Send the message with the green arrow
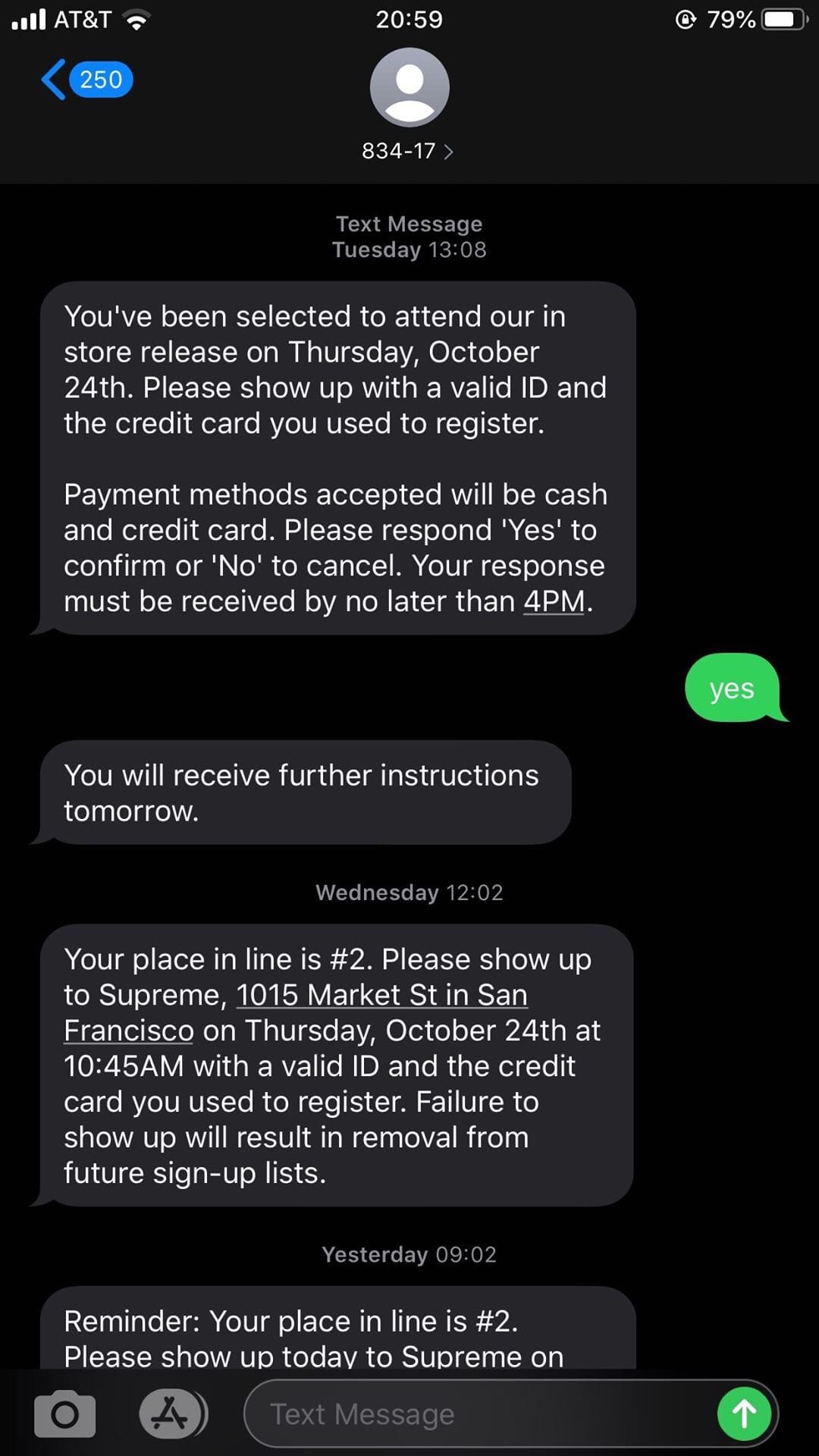The width and height of the screenshot is (819, 1456). point(744,1414)
